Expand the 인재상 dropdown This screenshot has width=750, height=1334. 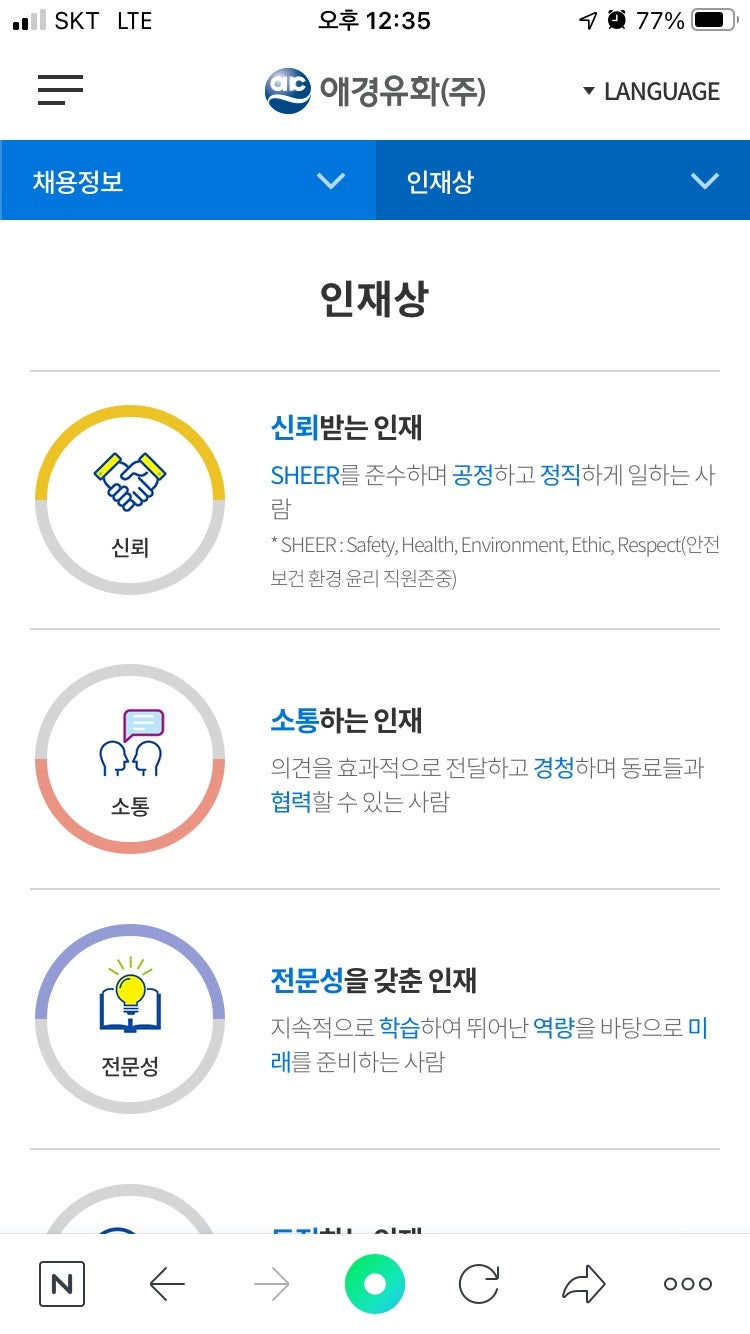[x=562, y=181]
